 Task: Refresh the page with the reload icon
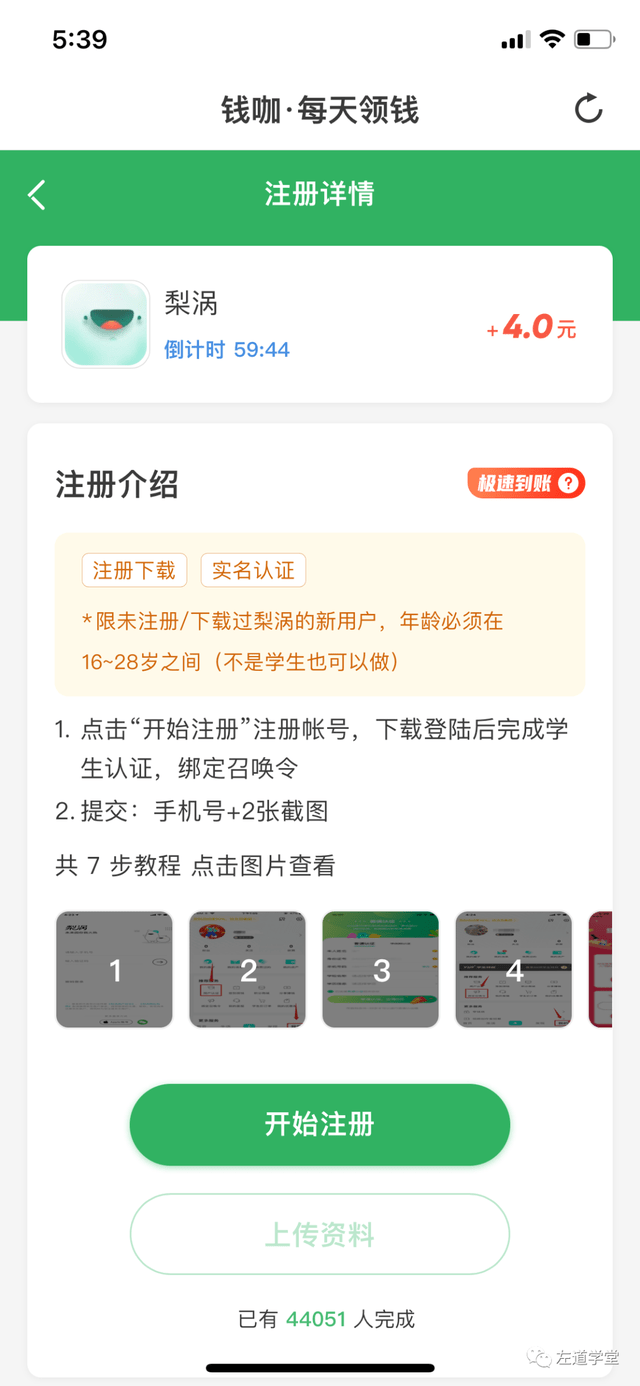588,109
